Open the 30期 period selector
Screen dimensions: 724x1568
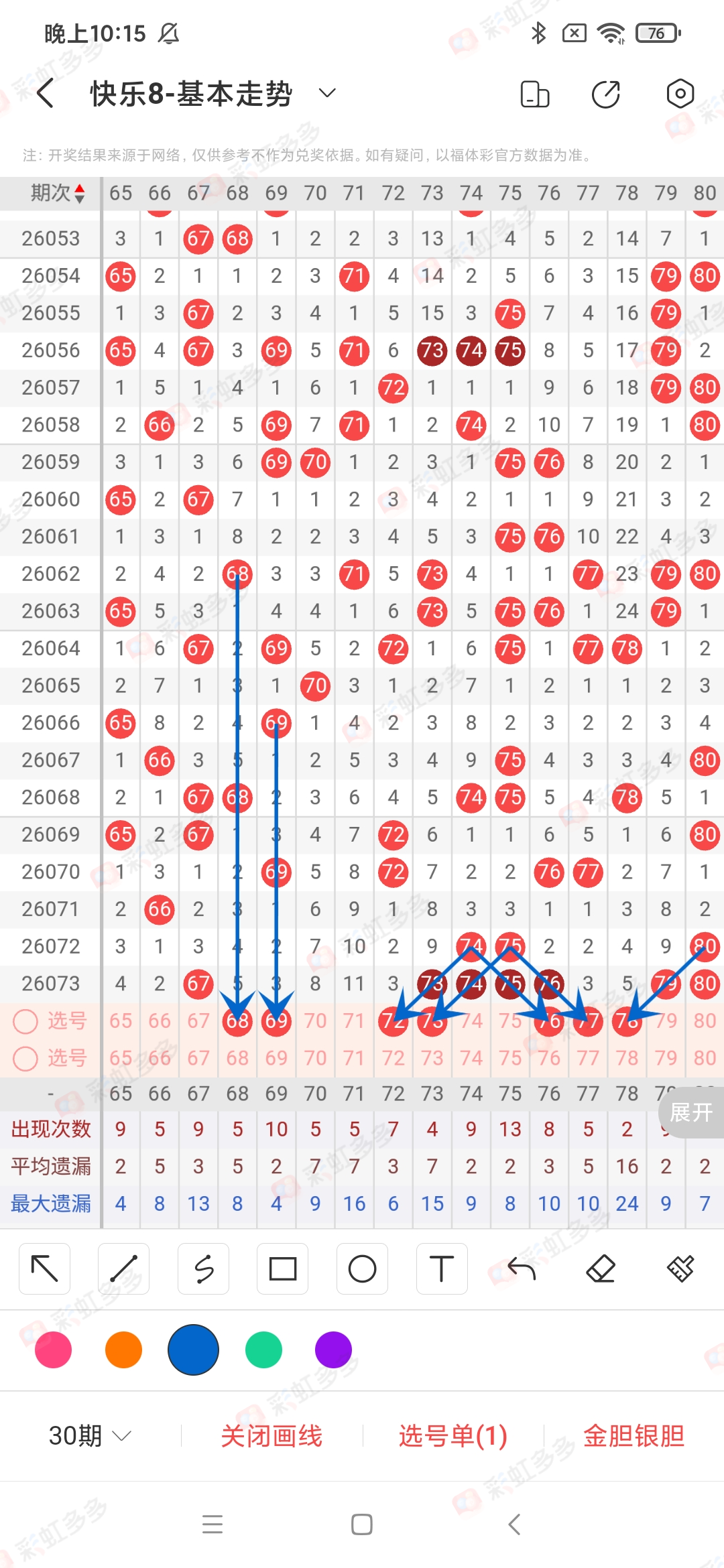(x=89, y=1434)
